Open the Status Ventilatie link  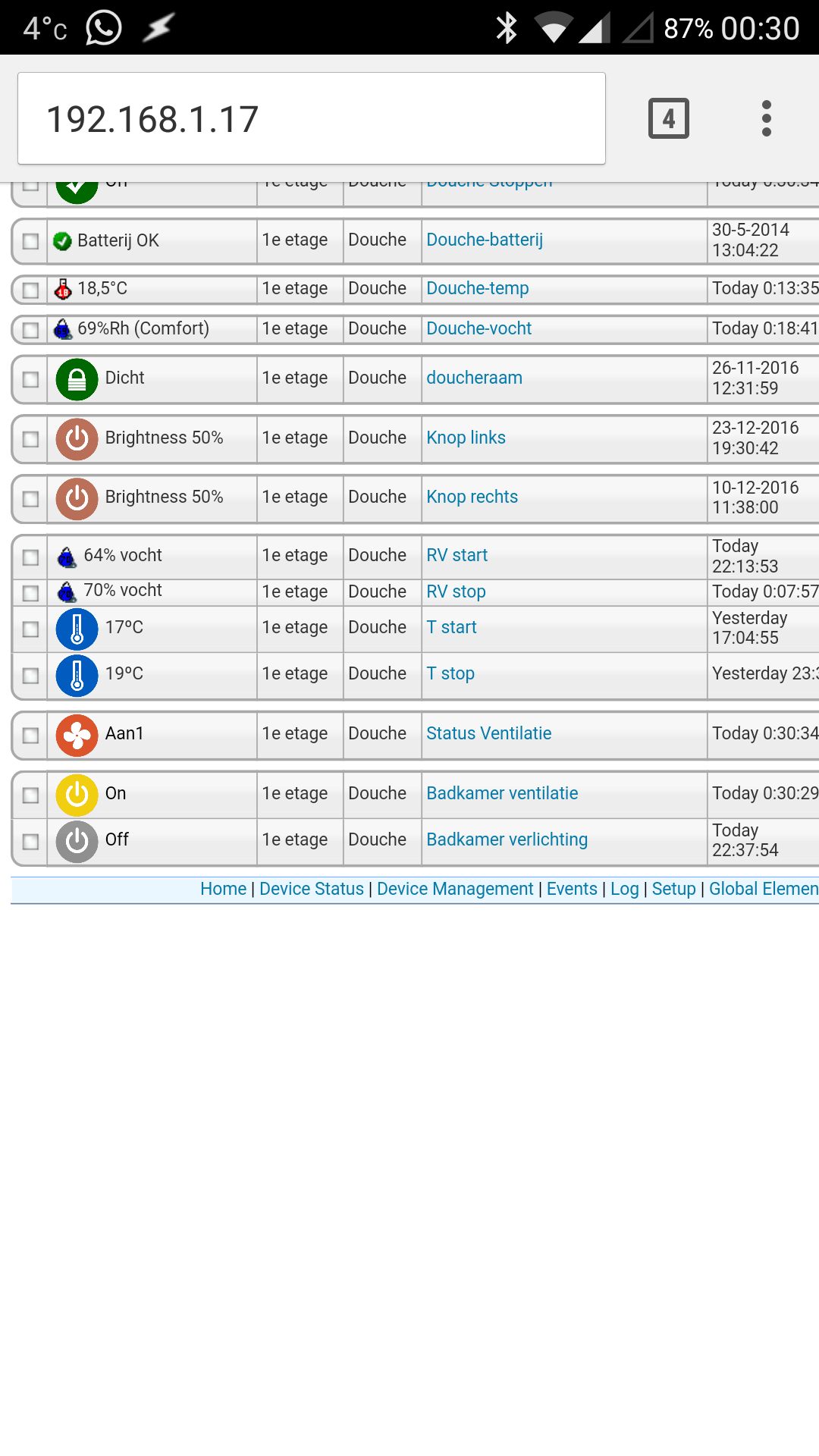[488, 733]
